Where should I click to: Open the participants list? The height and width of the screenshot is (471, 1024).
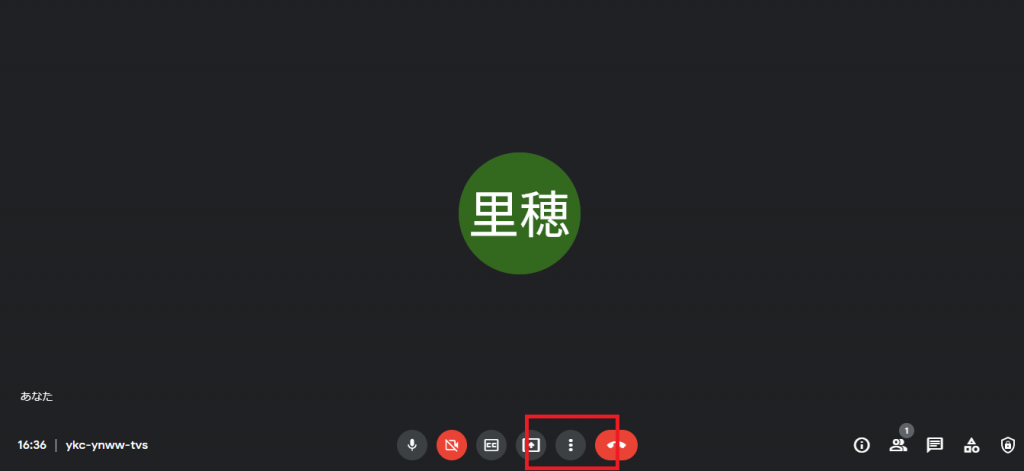[x=898, y=445]
